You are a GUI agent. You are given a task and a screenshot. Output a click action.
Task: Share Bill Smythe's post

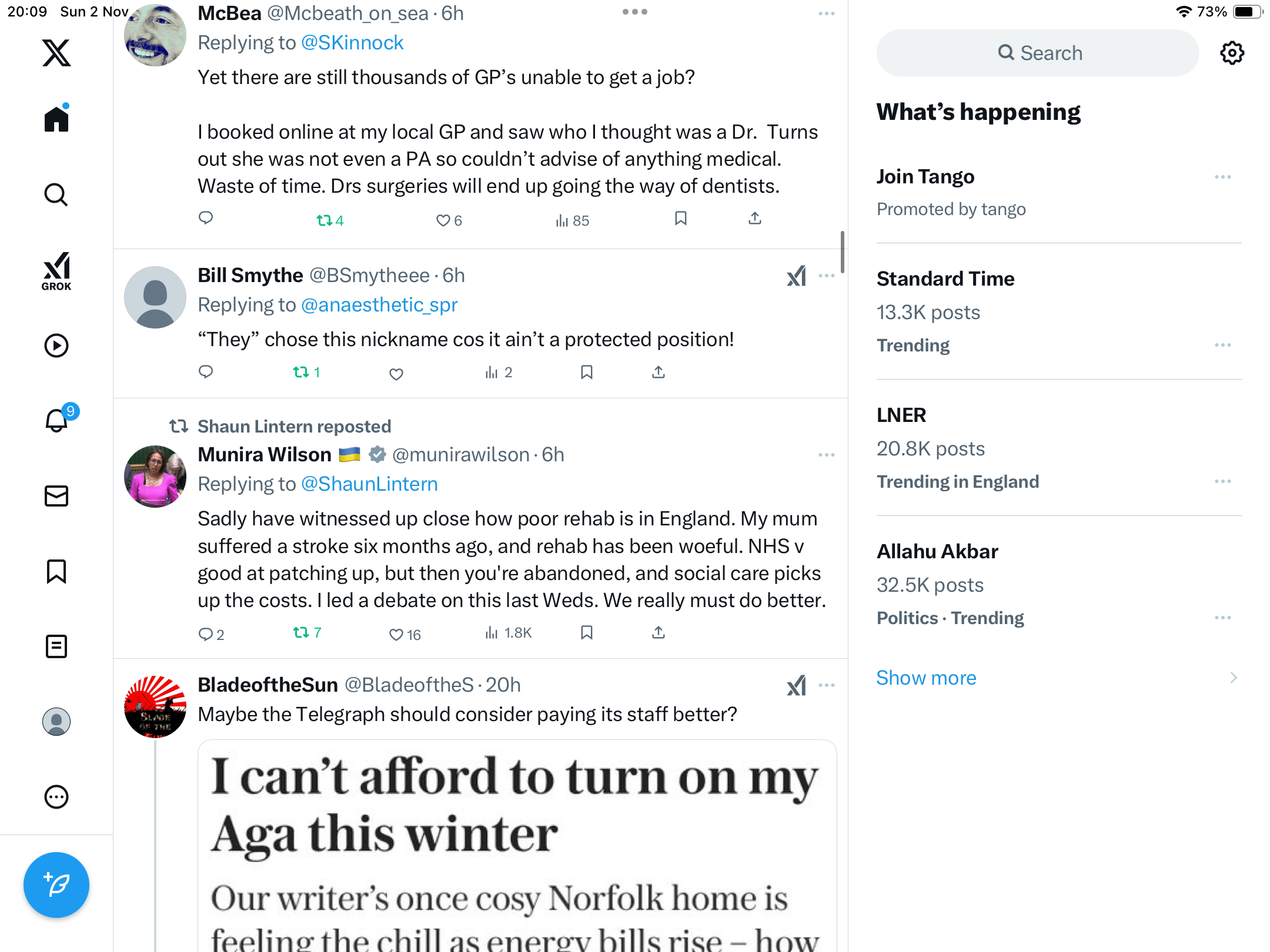coord(659,372)
